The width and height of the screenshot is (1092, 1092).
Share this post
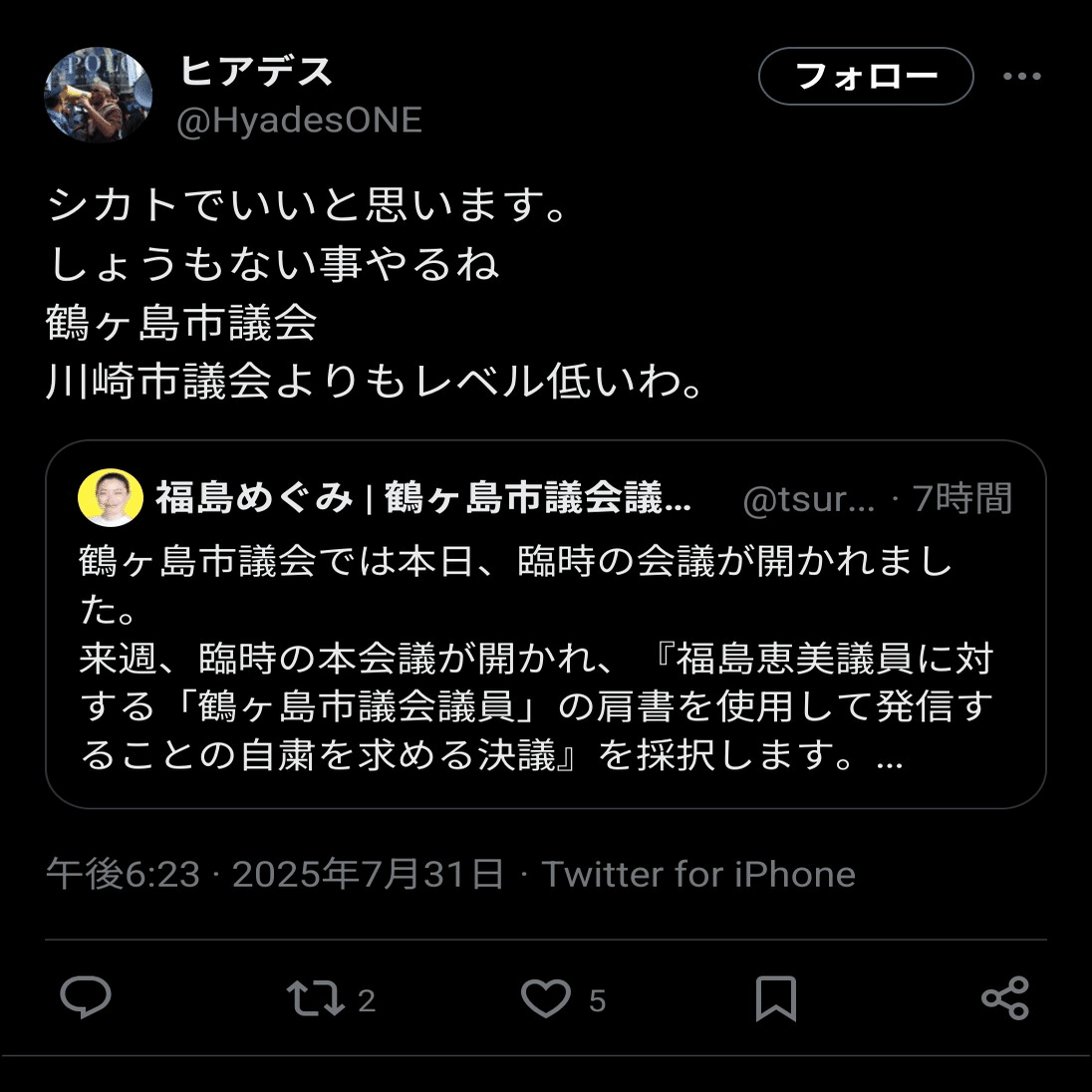pos(1004,998)
